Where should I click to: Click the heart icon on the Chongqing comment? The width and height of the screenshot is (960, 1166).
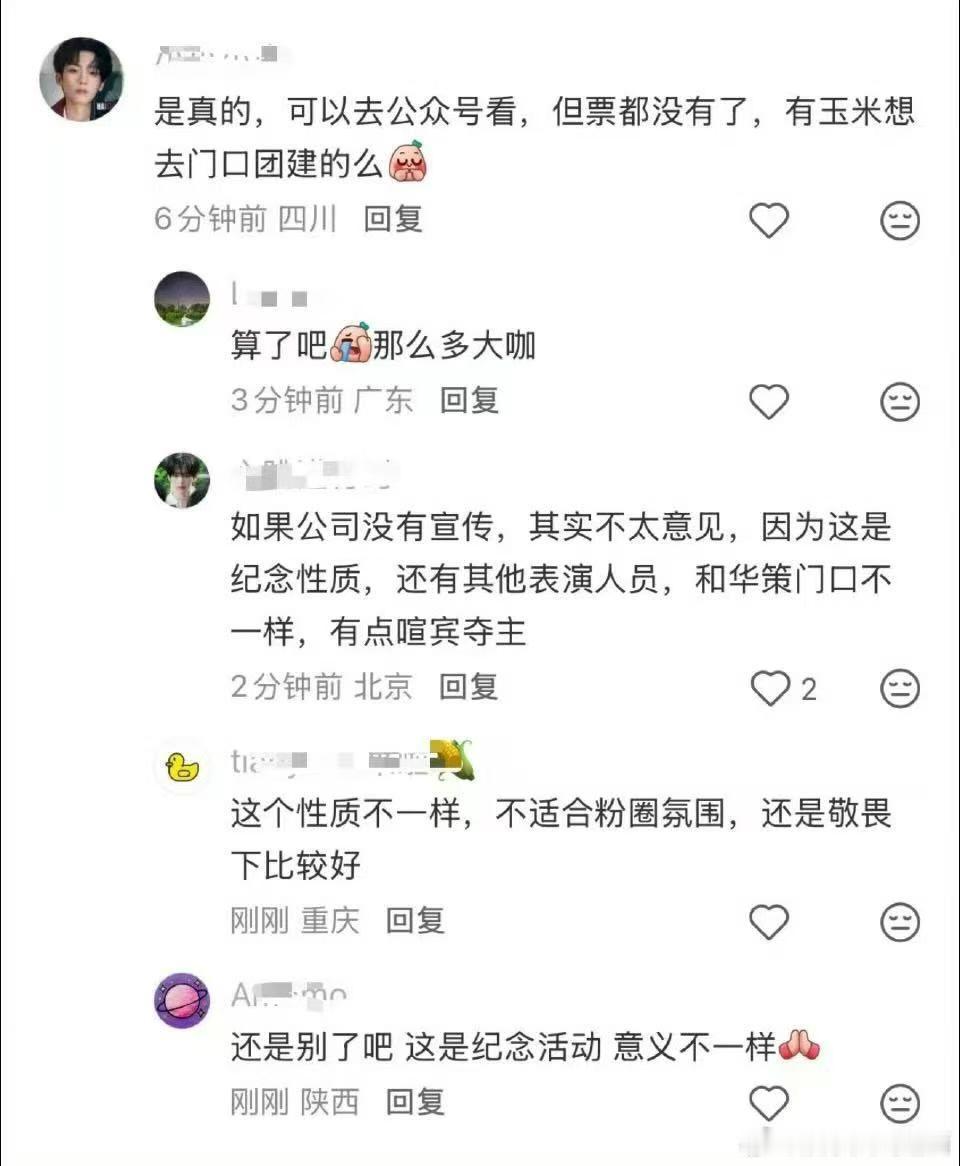(x=768, y=921)
